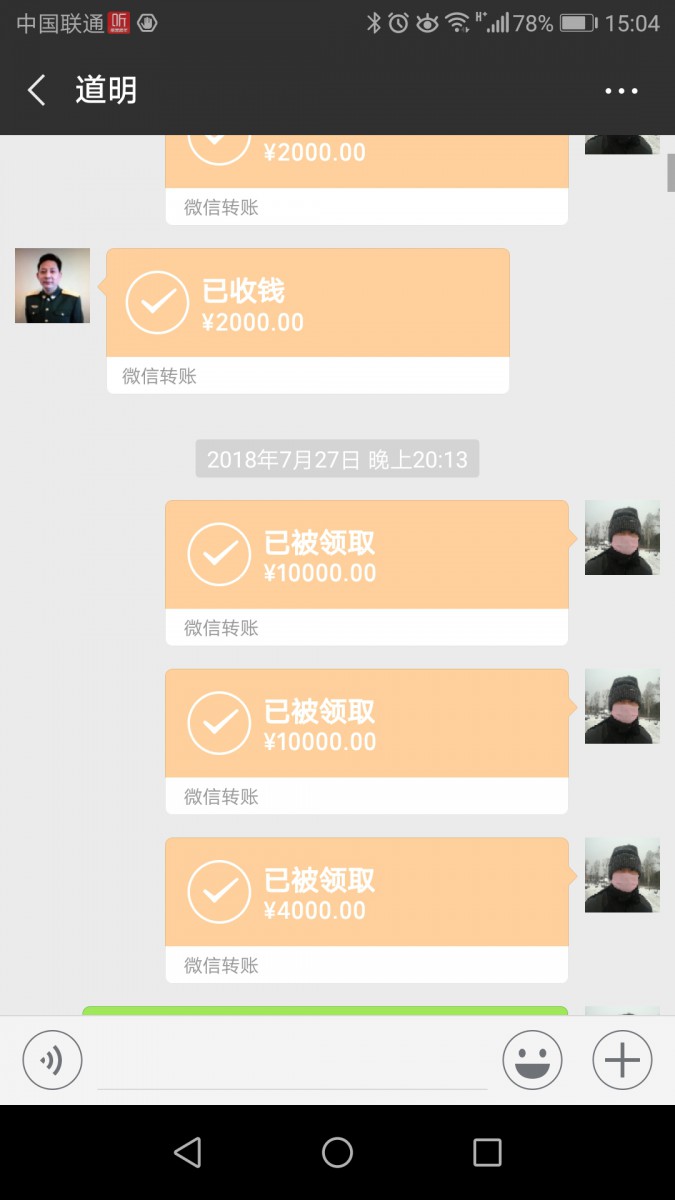Screen dimensions: 675x1200
Task: Go back from the 道明 chat
Action: pyautogui.click(x=37, y=91)
